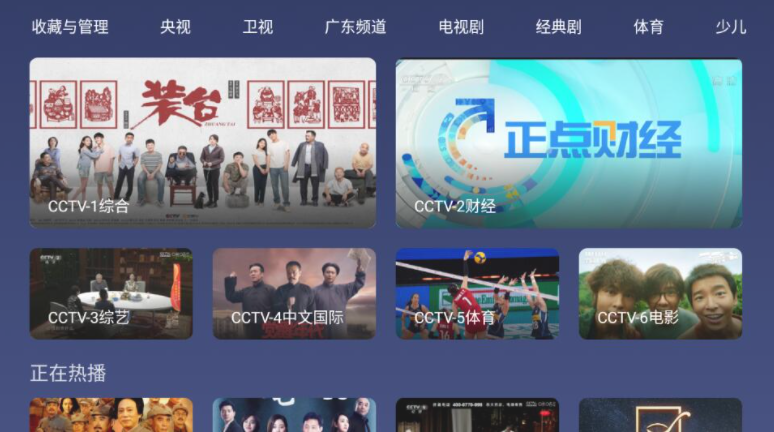Watch the CCTV-1综合 channel

tap(203, 143)
